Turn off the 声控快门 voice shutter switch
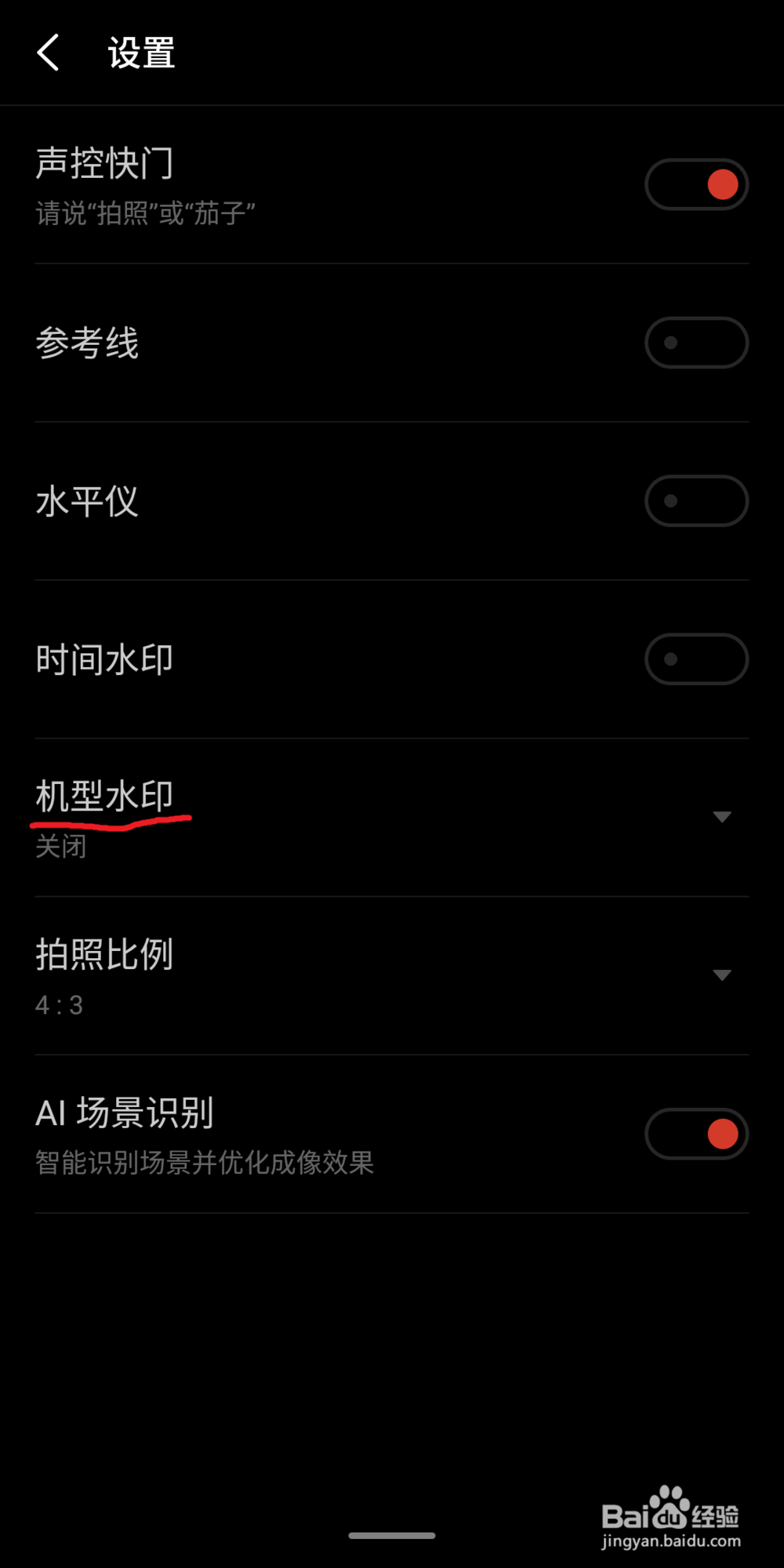This screenshot has width=784, height=1568. pos(696,183)
